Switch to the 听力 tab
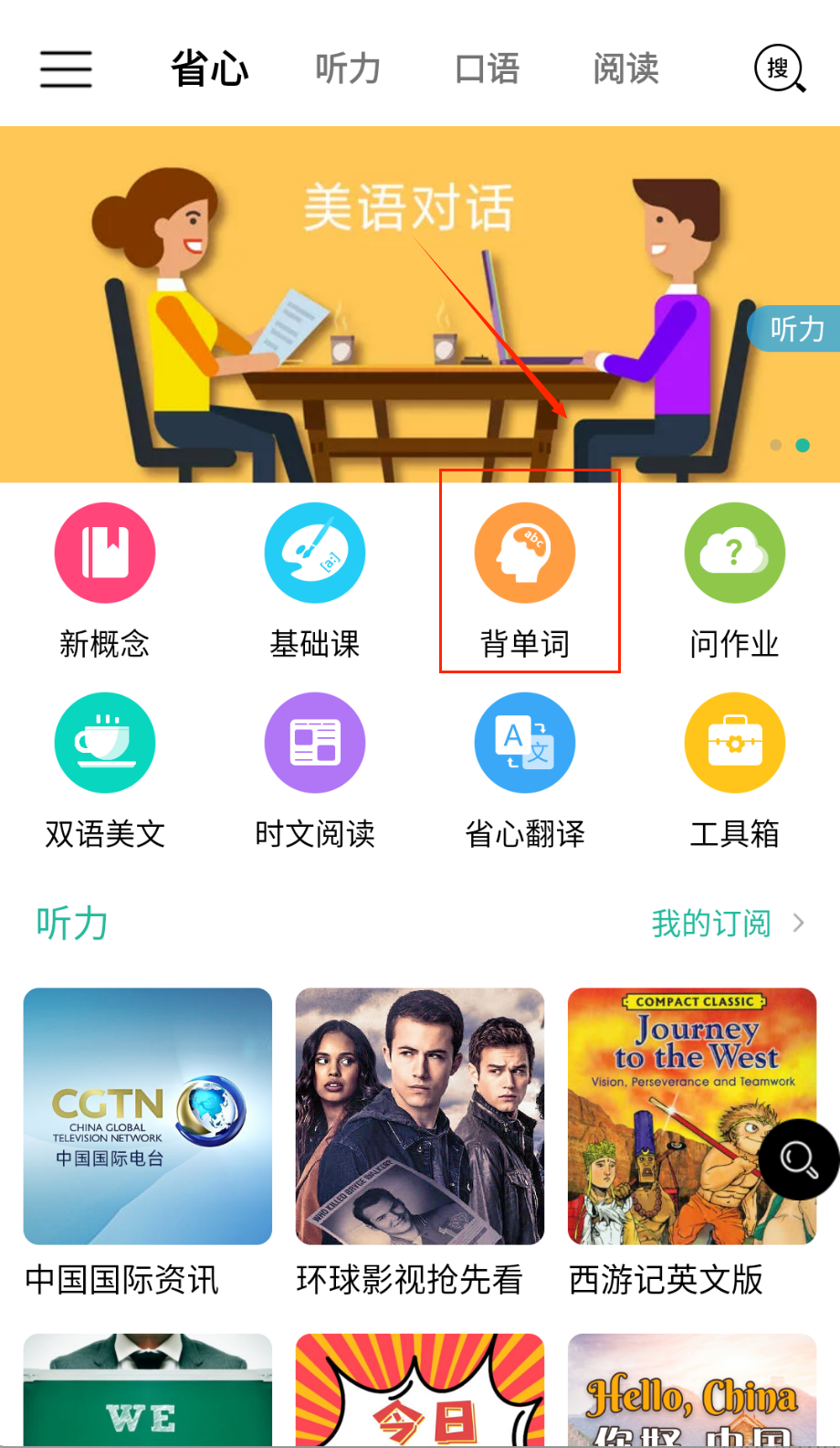 [348, 69]
